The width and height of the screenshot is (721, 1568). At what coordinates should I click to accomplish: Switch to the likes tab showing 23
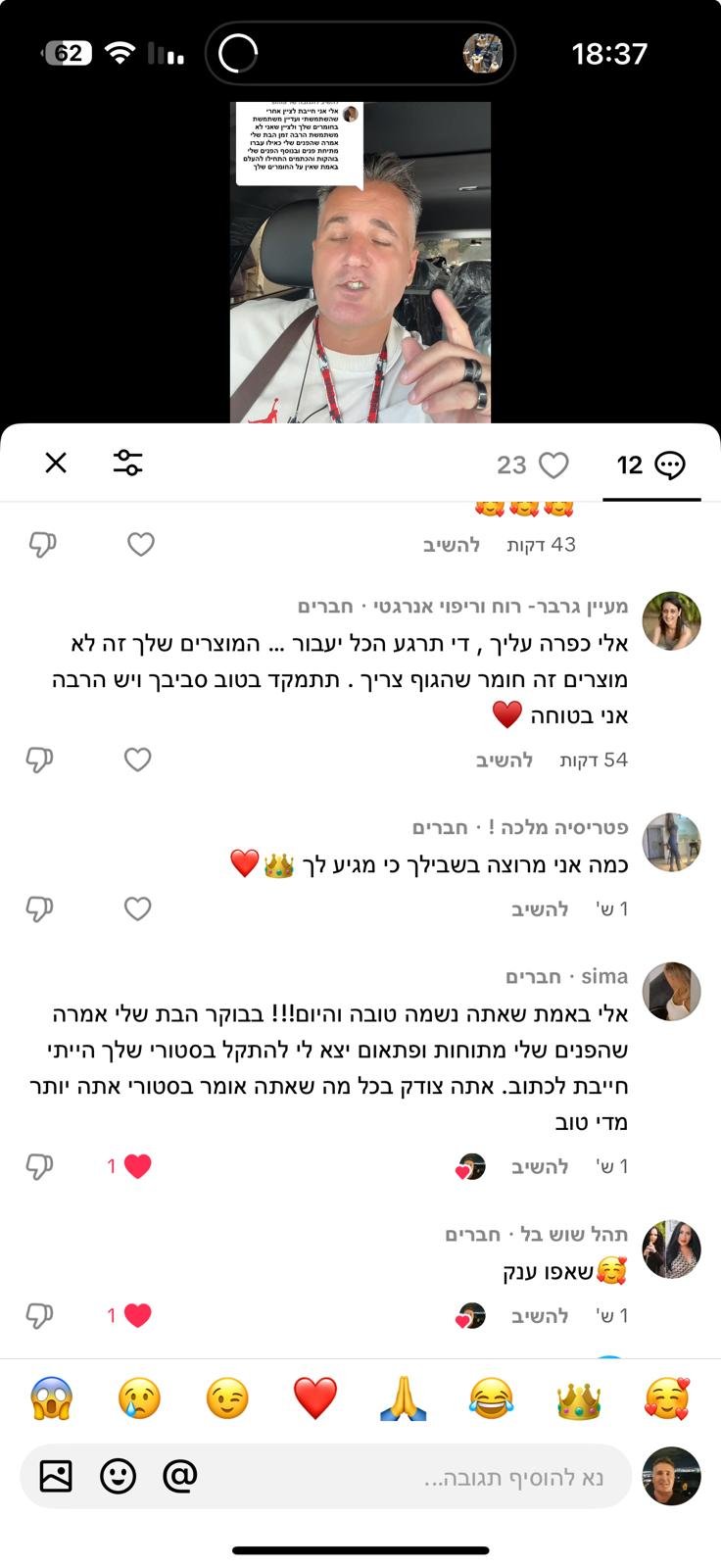click(533, 465)
